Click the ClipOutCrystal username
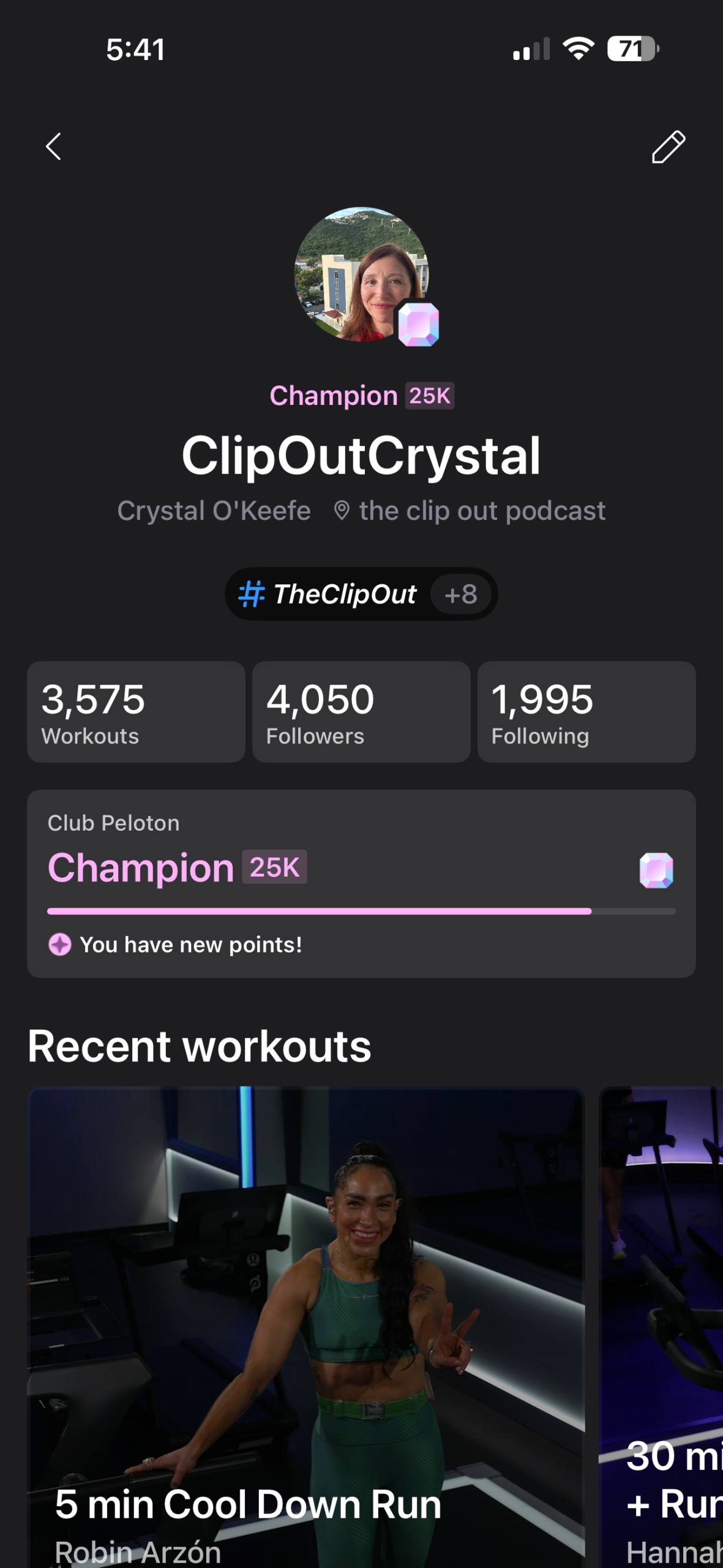This screenshot has width=723, height=1568. point(361,456)
